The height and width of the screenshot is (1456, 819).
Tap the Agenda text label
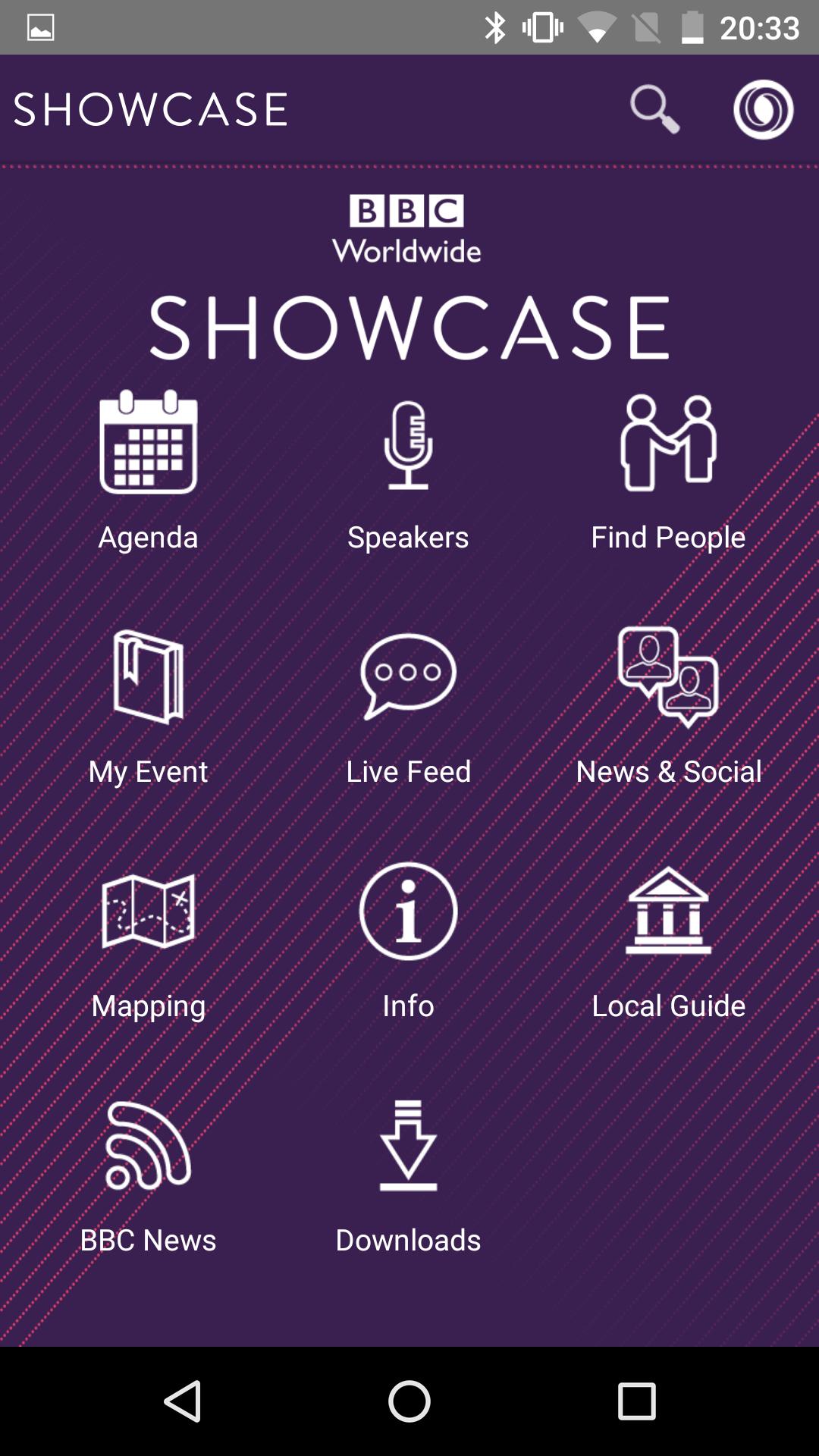[149, 538]
